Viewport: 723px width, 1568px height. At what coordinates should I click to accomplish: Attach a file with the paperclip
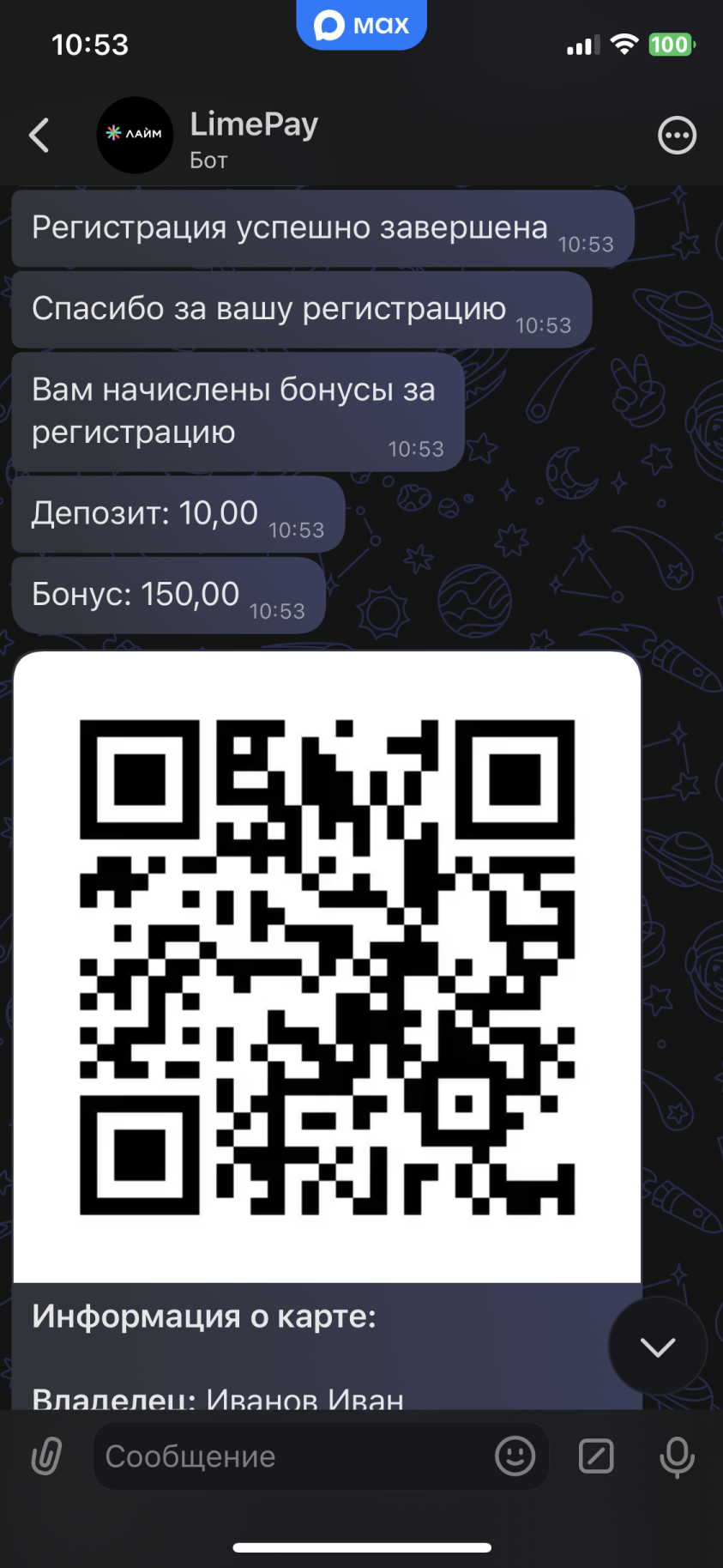pyautogui.click(x=46, y=1456)
